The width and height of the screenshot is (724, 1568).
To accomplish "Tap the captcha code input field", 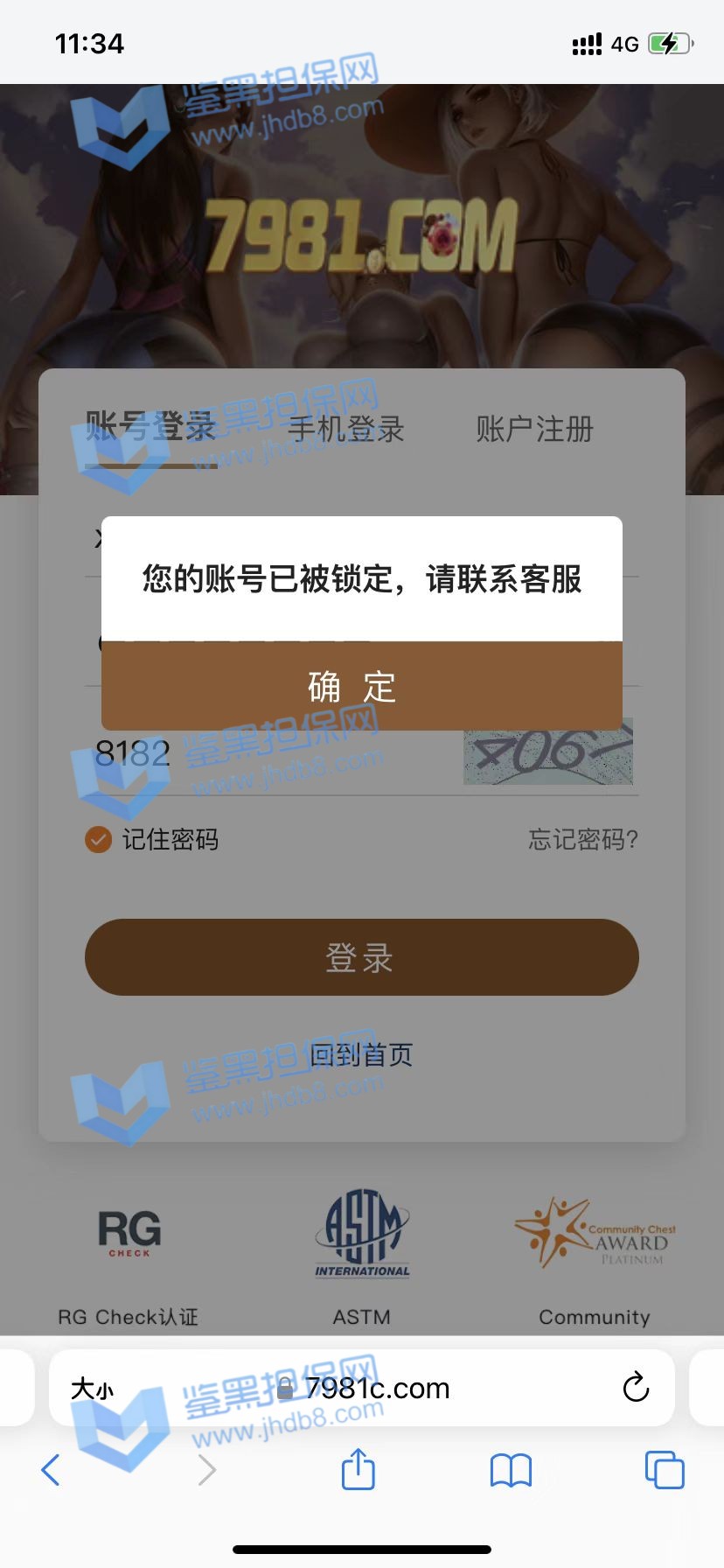I will pyautogui.click(x=262, y=754).
